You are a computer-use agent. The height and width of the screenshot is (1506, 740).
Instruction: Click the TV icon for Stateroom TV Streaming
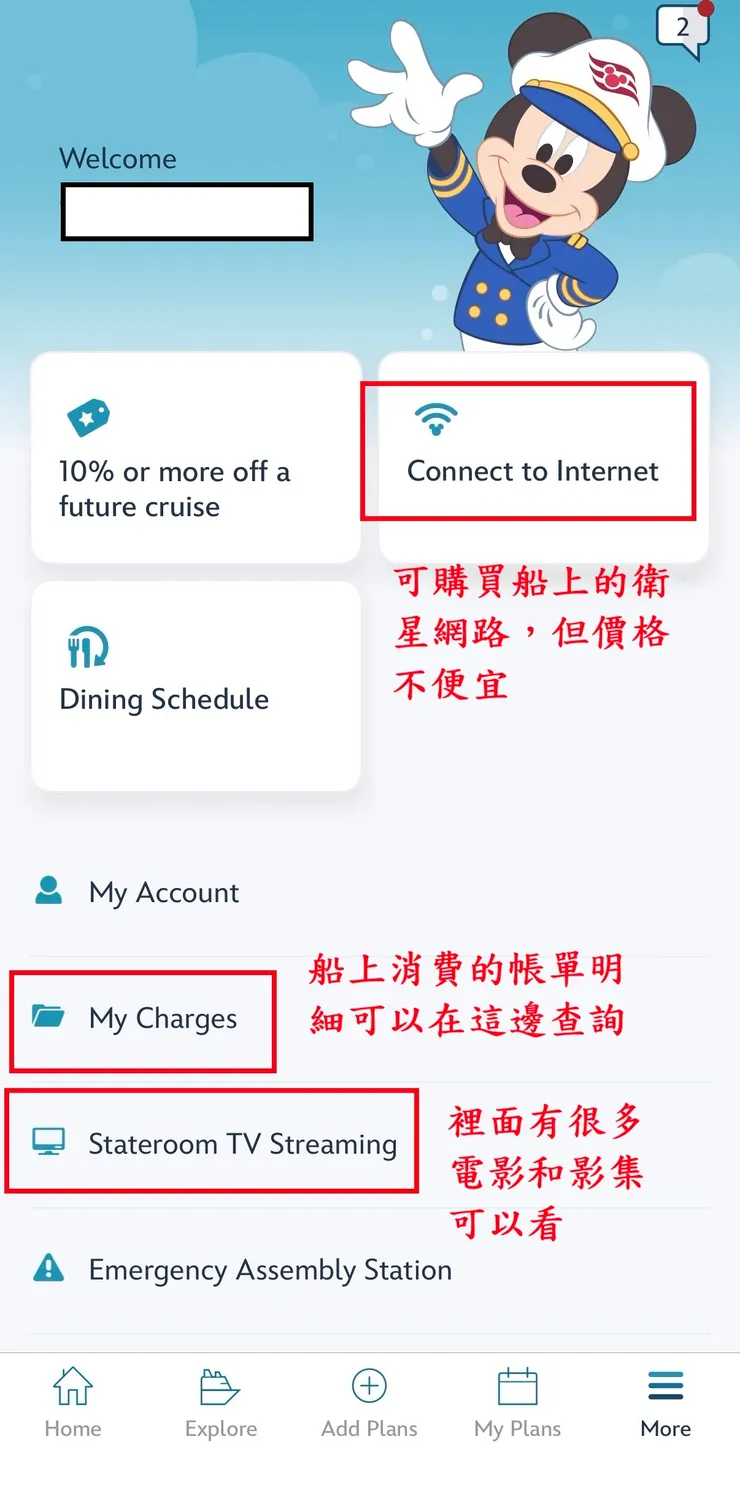pyautogui.click(x=49, y=1142)
